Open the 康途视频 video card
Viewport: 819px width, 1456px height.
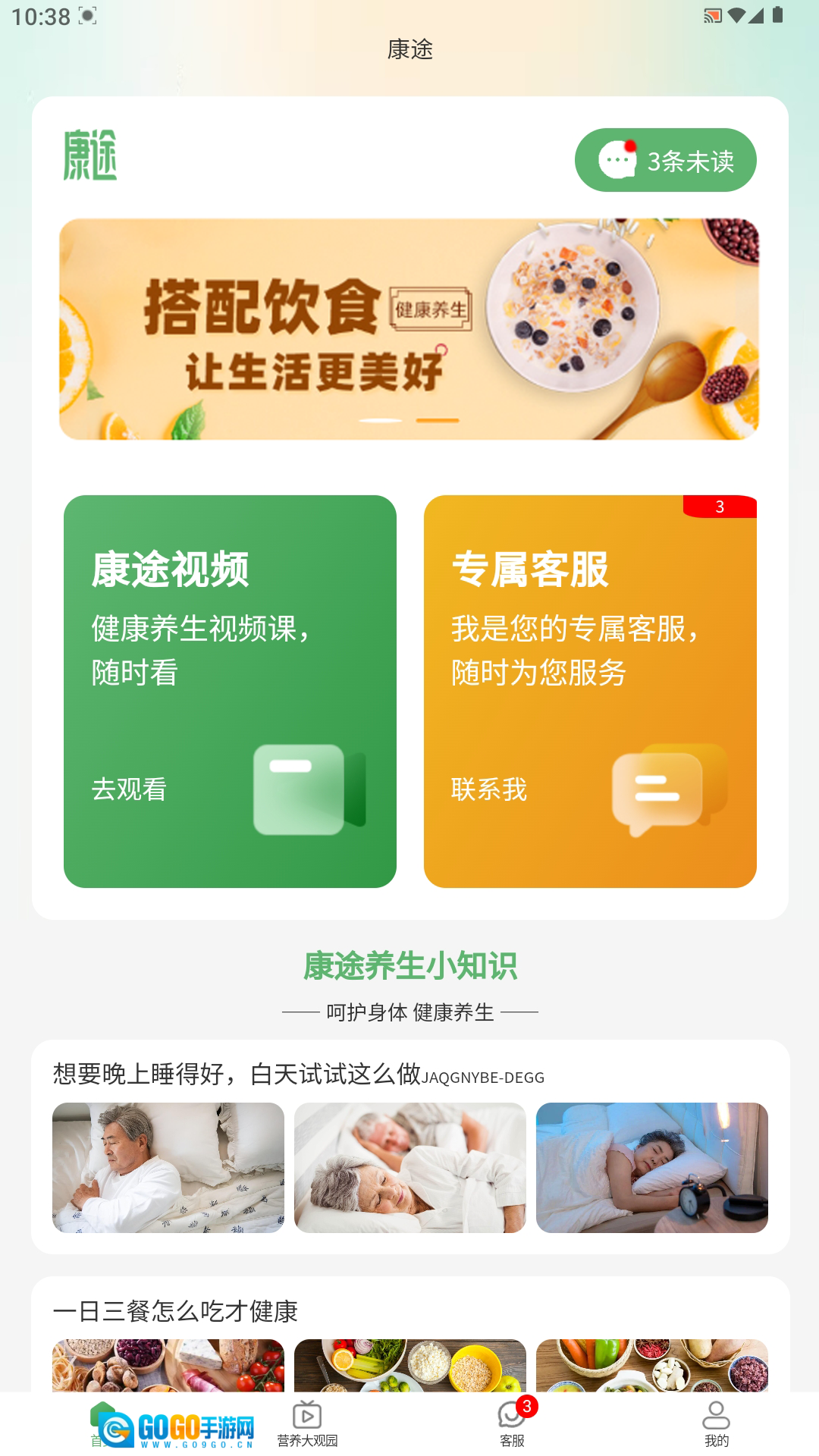point(230,691)
